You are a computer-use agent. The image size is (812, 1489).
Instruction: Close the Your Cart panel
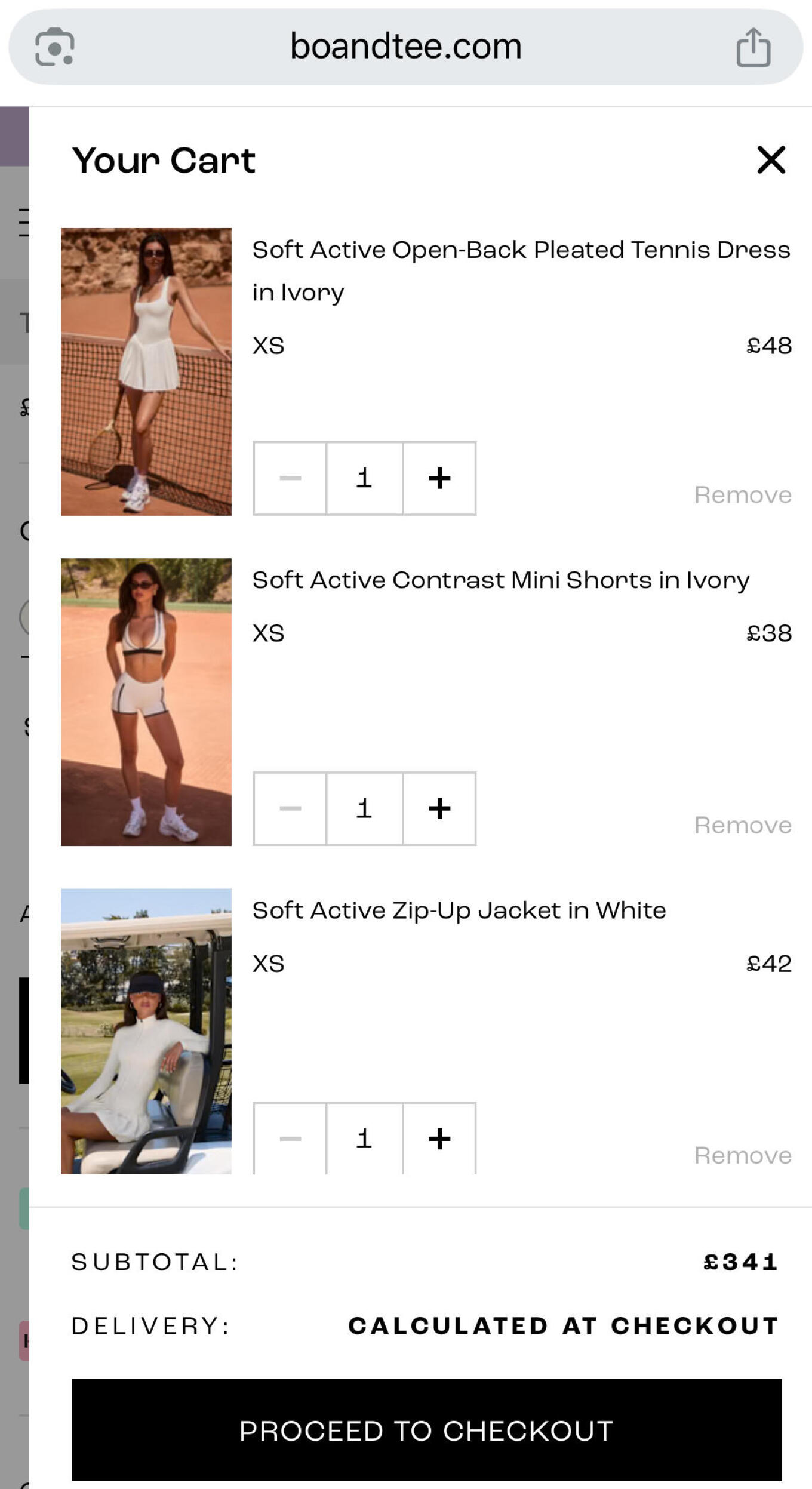click(771, 160)
